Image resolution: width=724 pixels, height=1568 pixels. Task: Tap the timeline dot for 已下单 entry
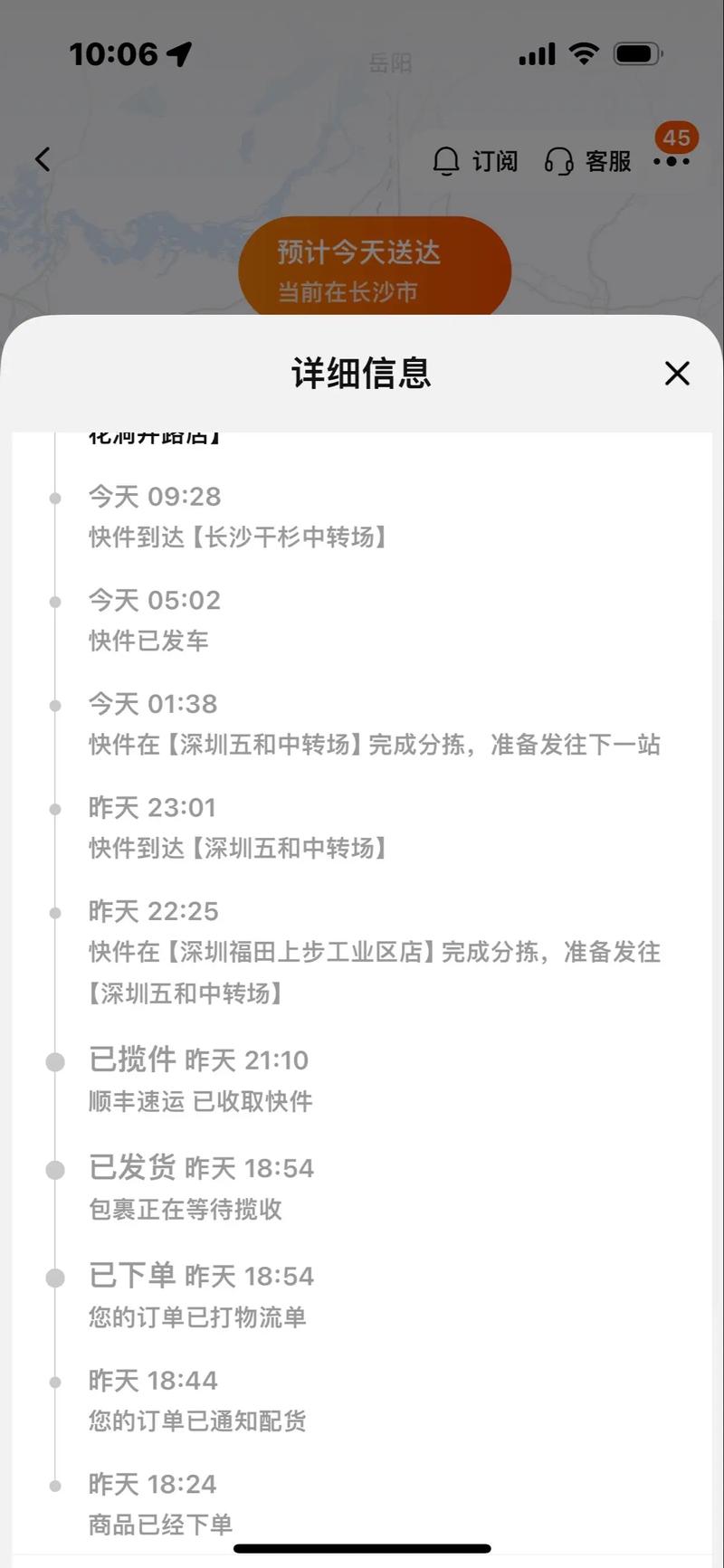pyautogui.click(x=56, y=1278)
